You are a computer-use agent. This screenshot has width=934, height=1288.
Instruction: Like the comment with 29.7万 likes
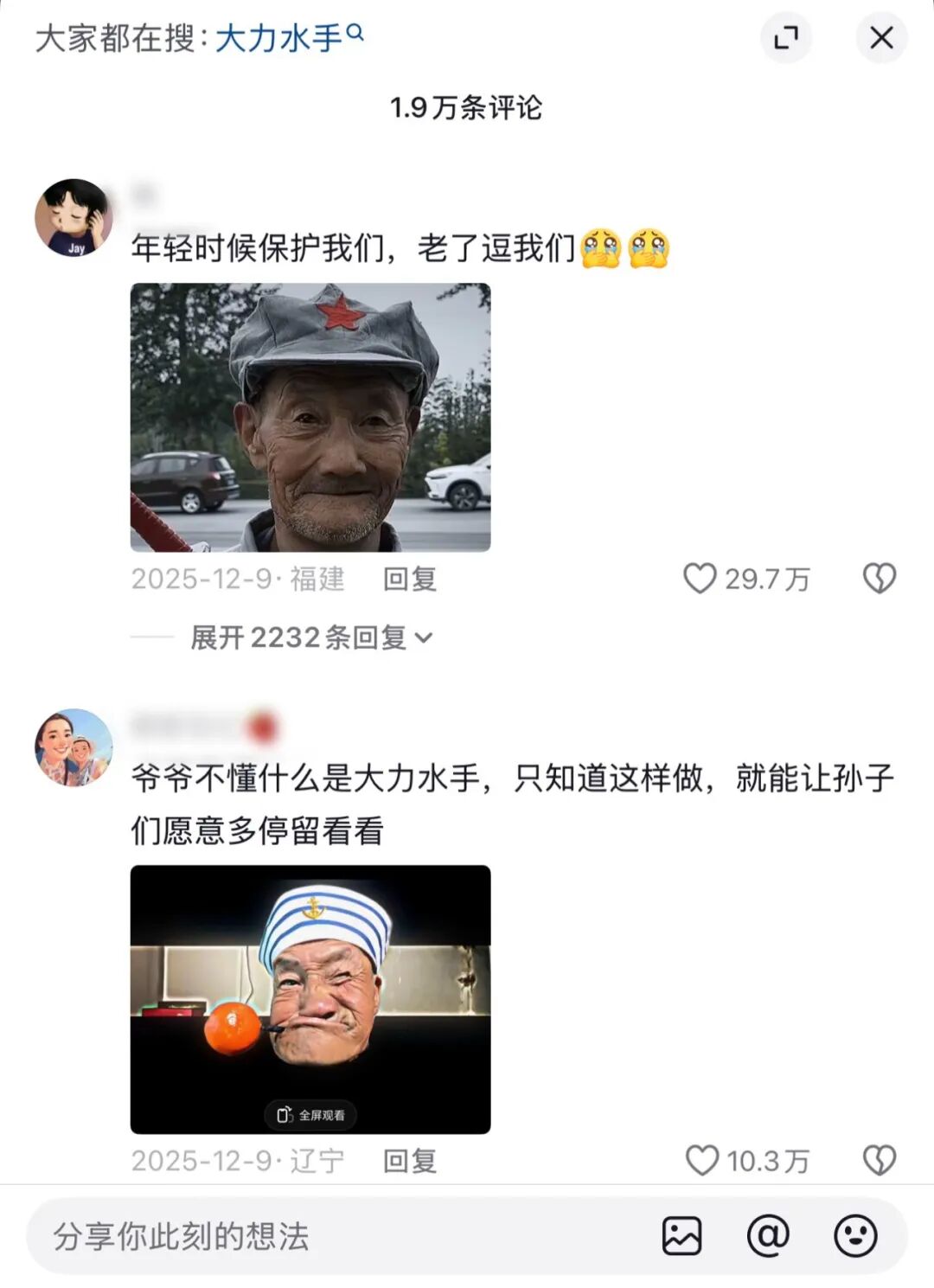pyautogui.click(x=700, y=579)
